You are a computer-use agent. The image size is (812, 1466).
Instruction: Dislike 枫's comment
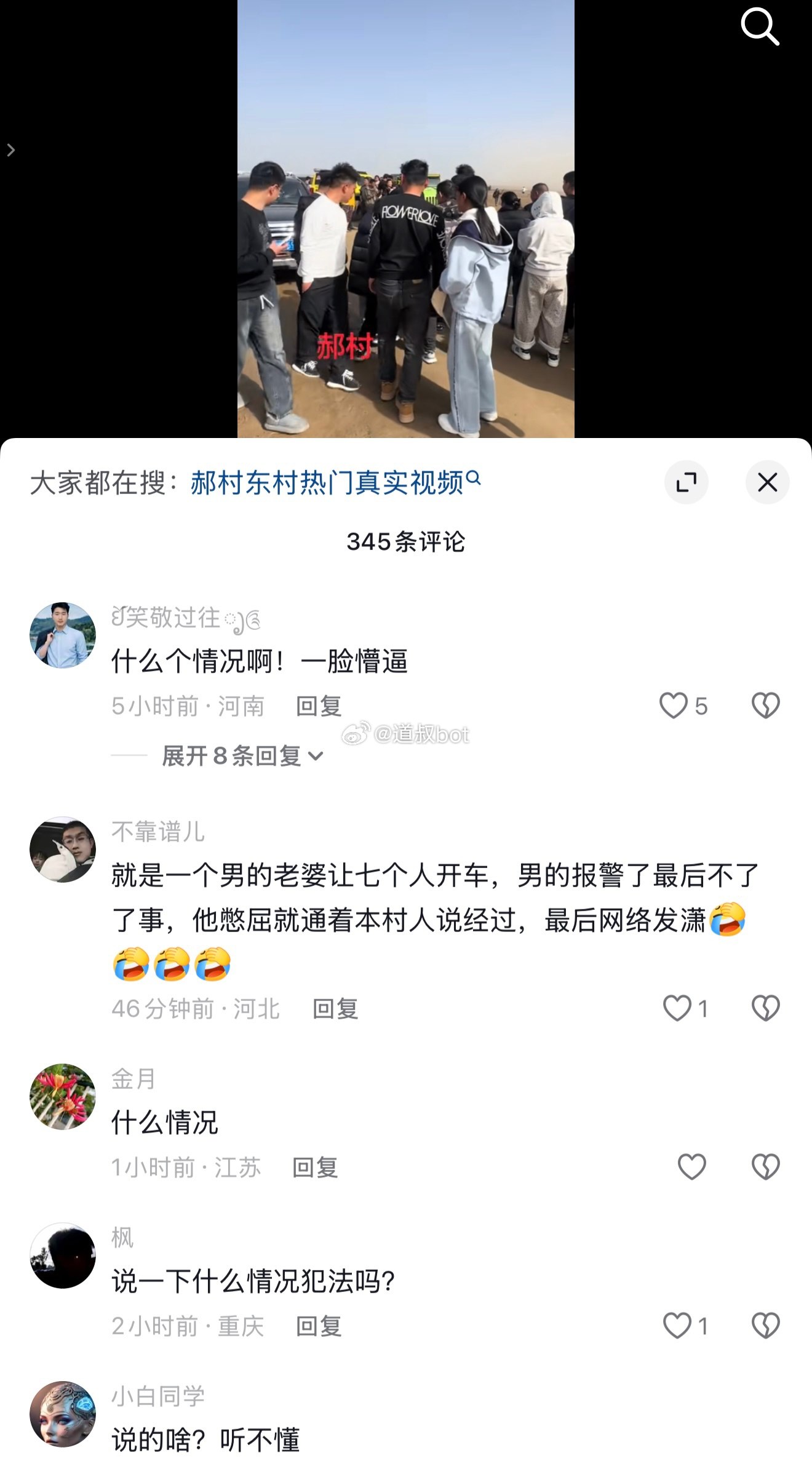(x=765, y=1325)
